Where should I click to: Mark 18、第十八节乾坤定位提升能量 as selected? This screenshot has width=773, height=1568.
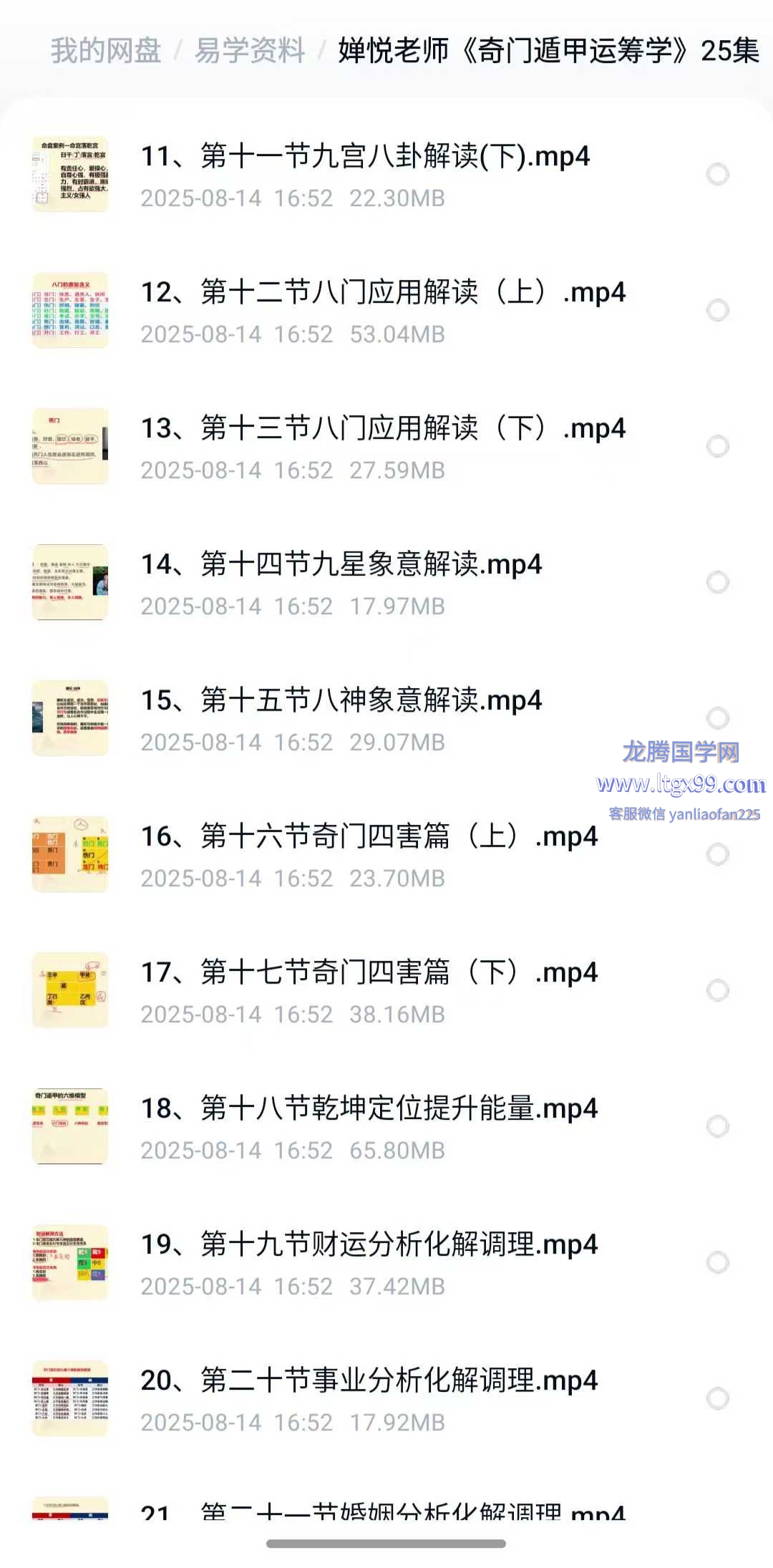[717, 1126]
